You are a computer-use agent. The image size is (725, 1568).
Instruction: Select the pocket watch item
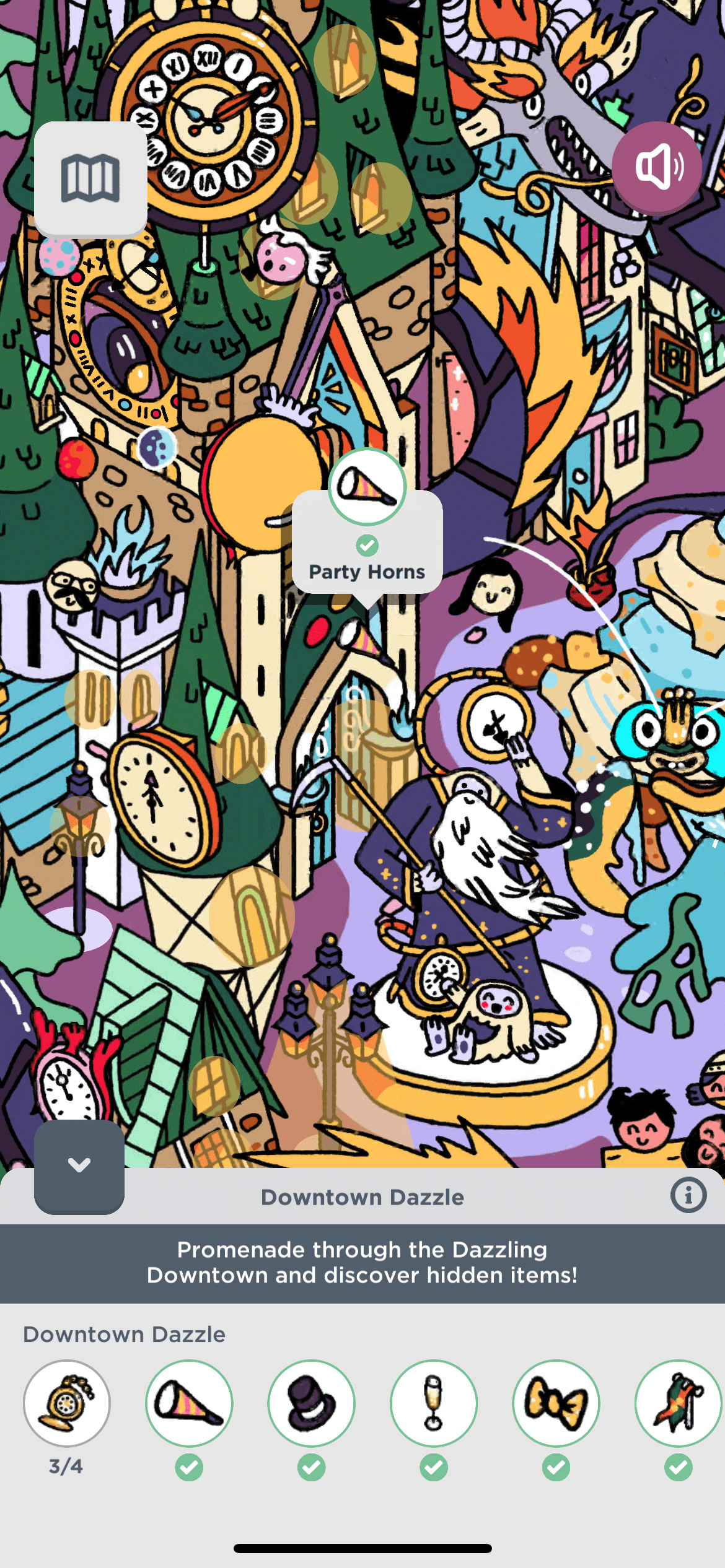[67, 1403]
